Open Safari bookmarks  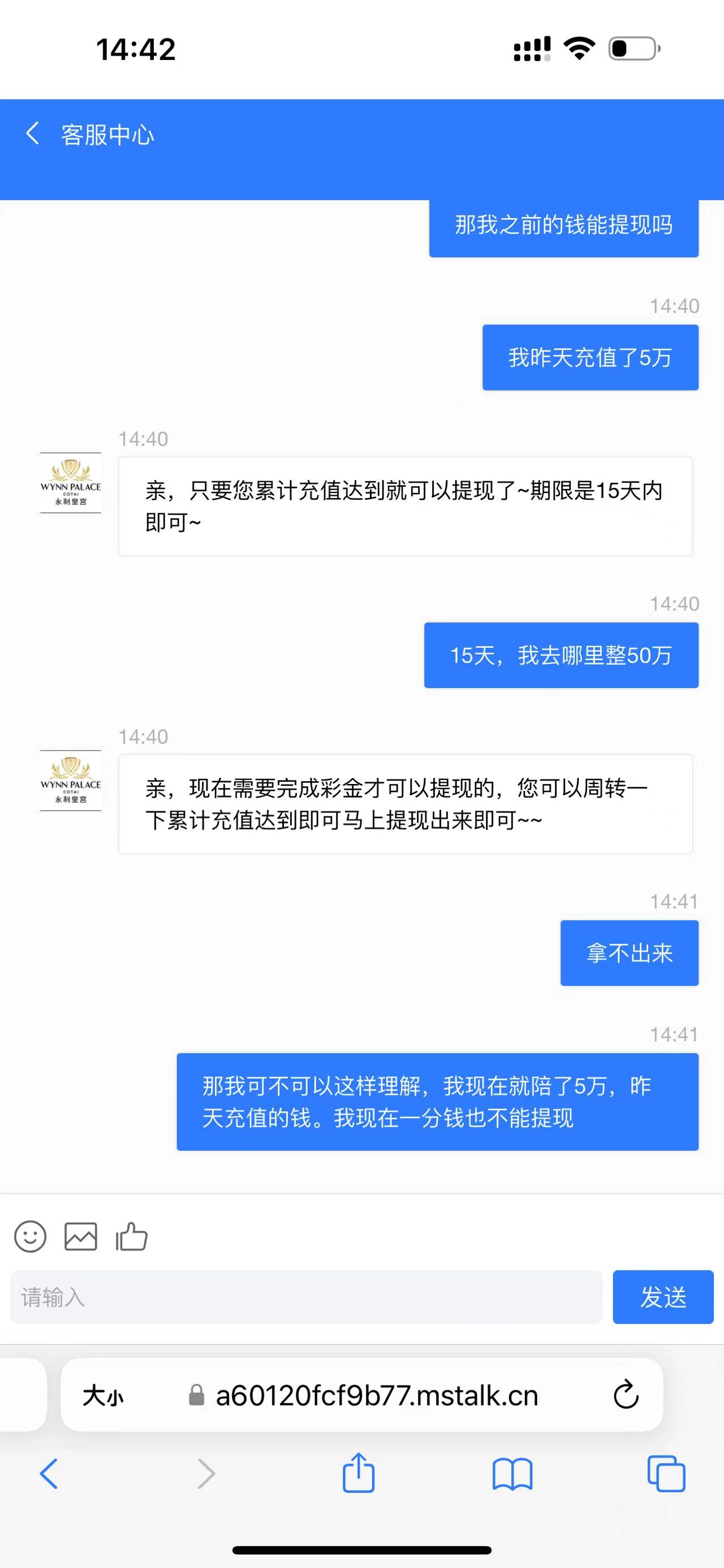[x=512, y=1474]
